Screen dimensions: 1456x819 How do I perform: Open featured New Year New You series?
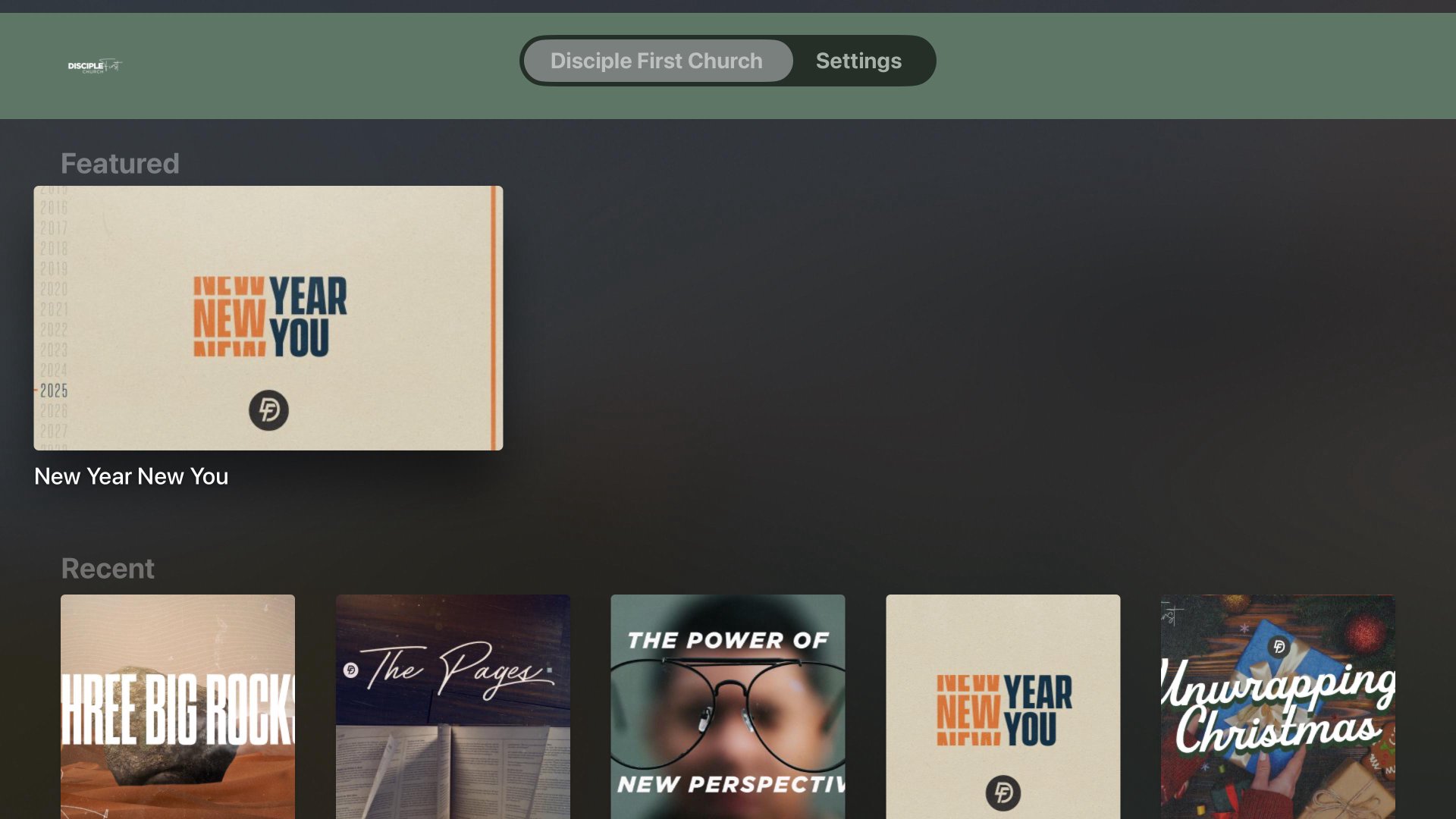(x=268, y=318)
